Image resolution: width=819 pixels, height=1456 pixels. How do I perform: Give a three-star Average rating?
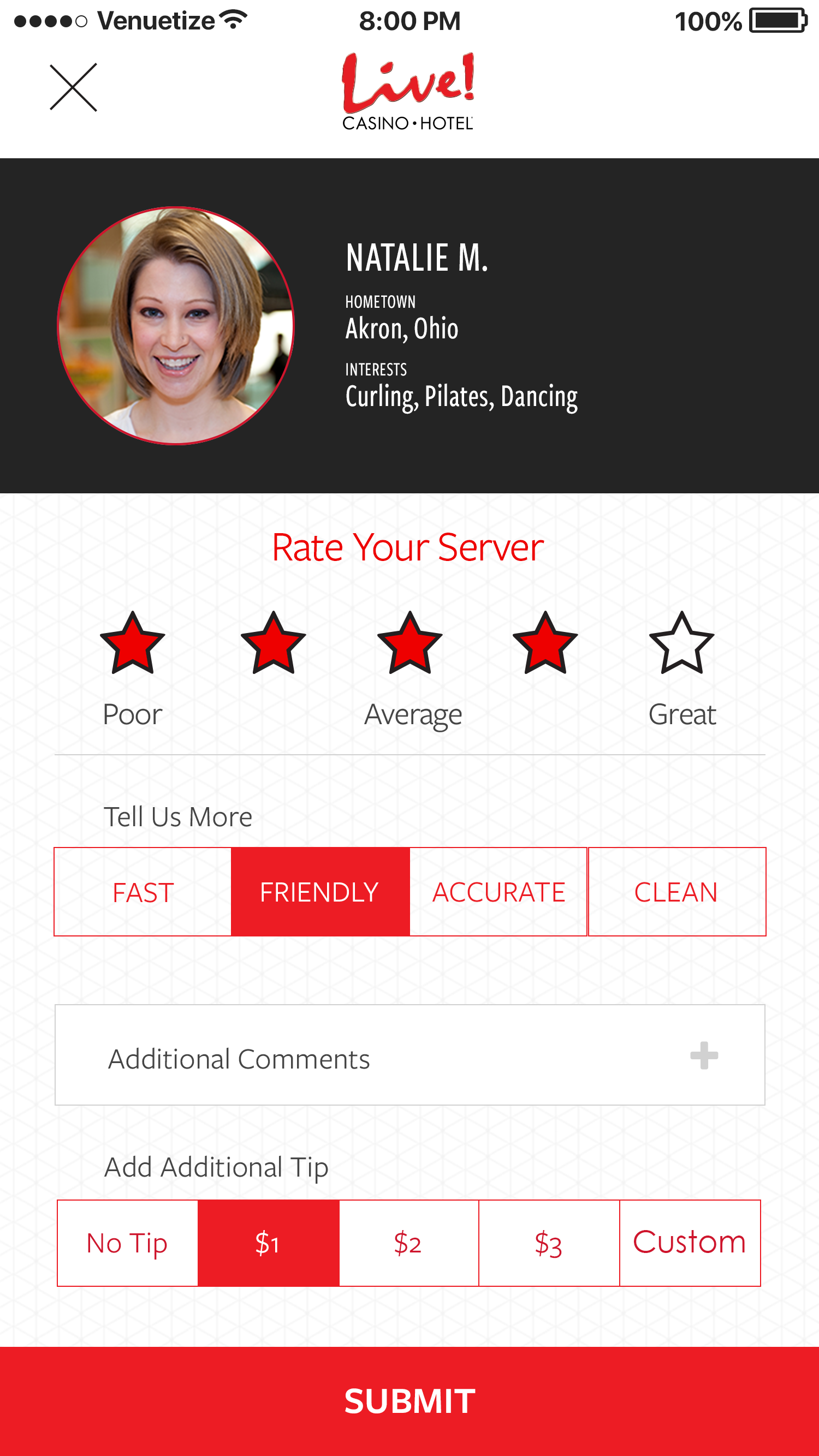point(410,644)
